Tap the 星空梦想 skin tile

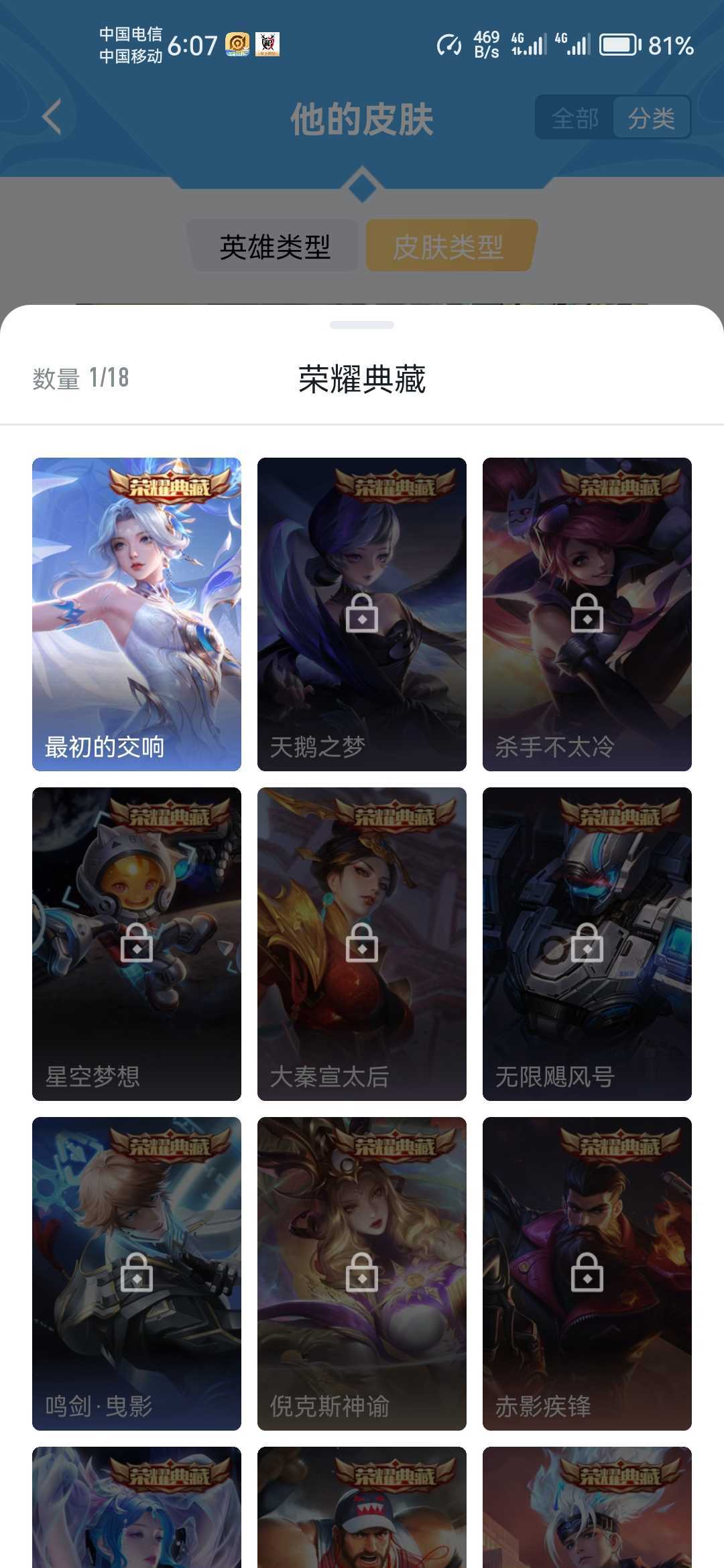pyautogui.click(x=137, y=943)
